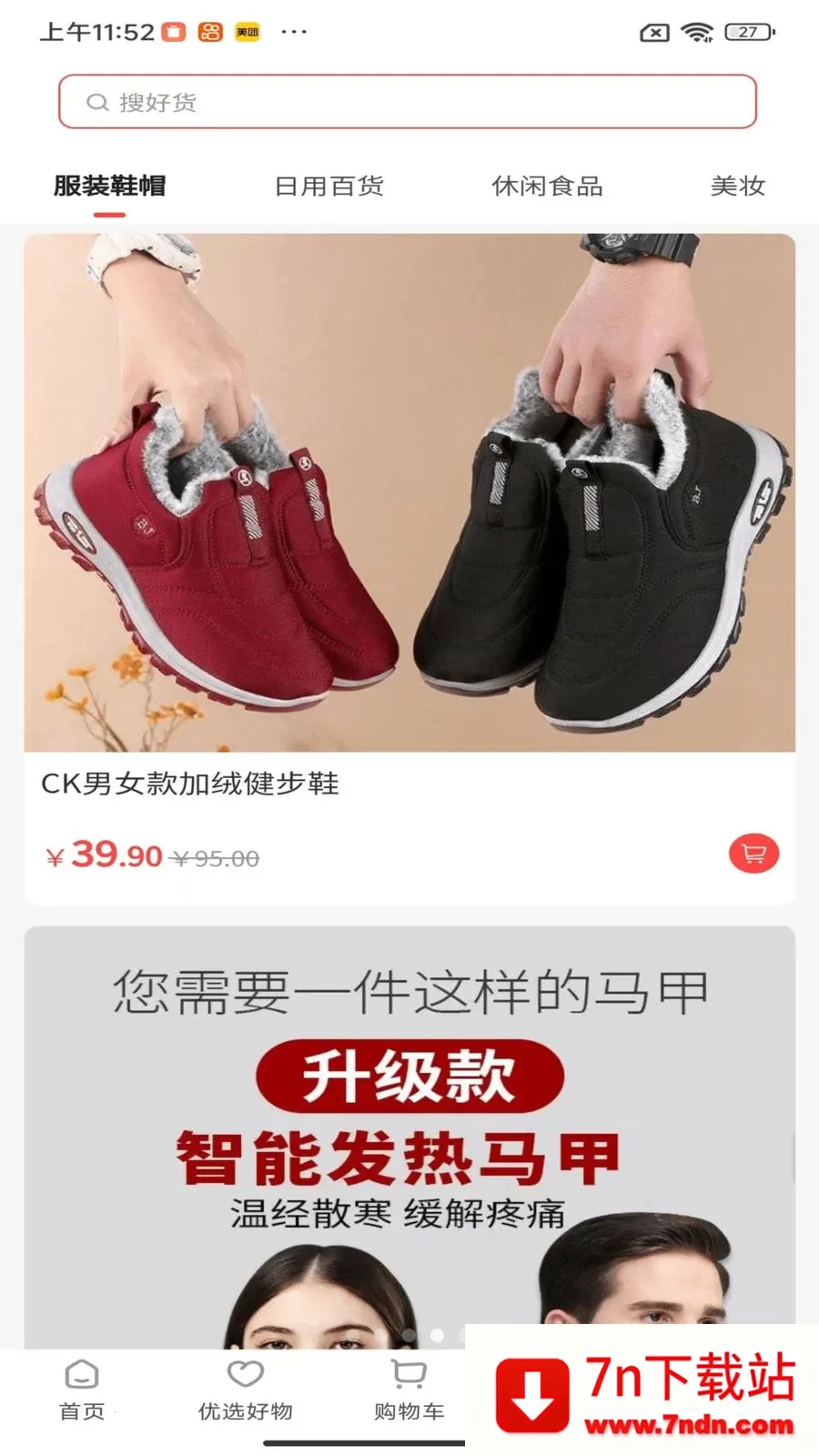Image resolution: width=819 pixels, height=1456 pixels.
Task: Open the 智能发热马甲 product card
Action: click(x=409, y=1137)
